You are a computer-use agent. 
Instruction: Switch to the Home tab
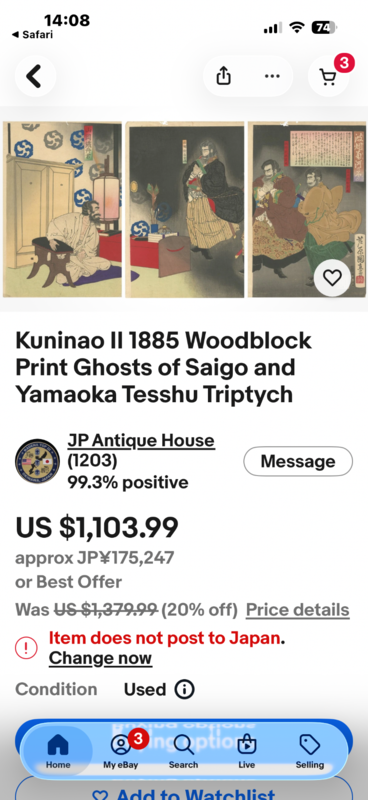pos(58,751)
